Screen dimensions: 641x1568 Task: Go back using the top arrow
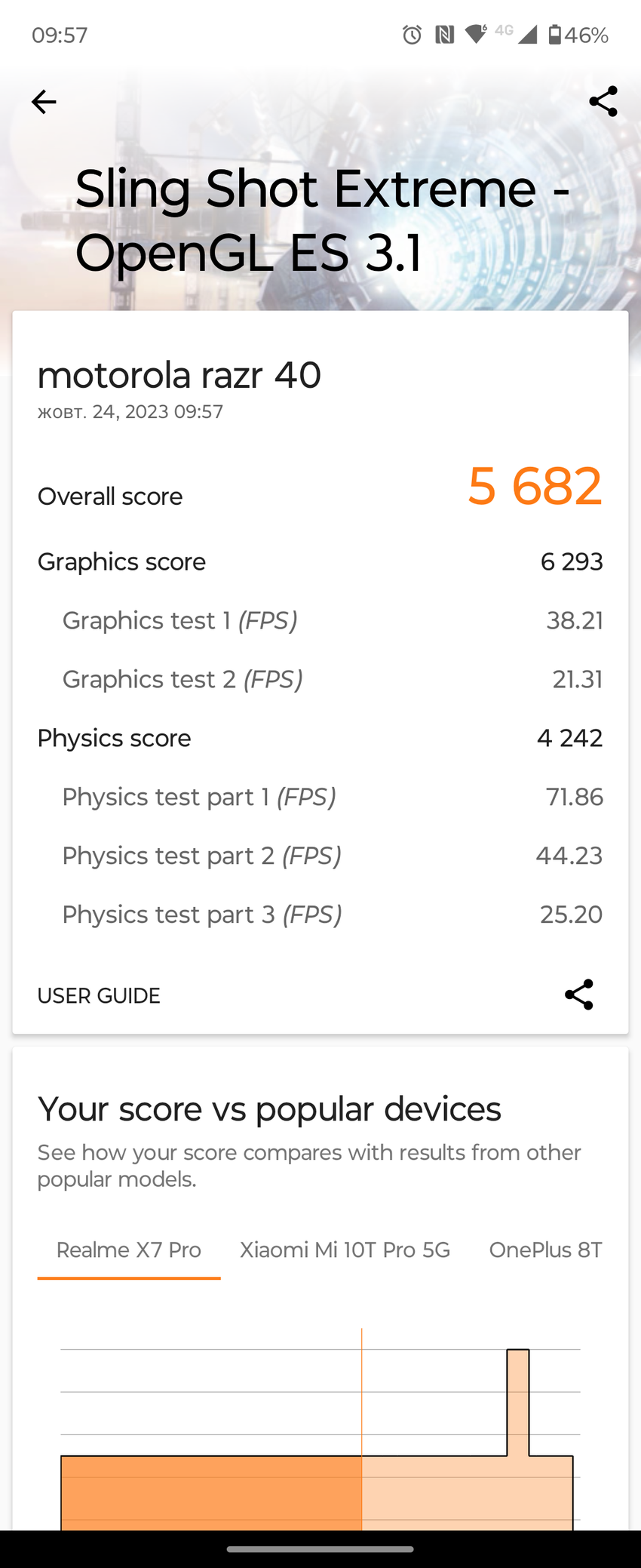pyautogui.click(x=44, y=102)
